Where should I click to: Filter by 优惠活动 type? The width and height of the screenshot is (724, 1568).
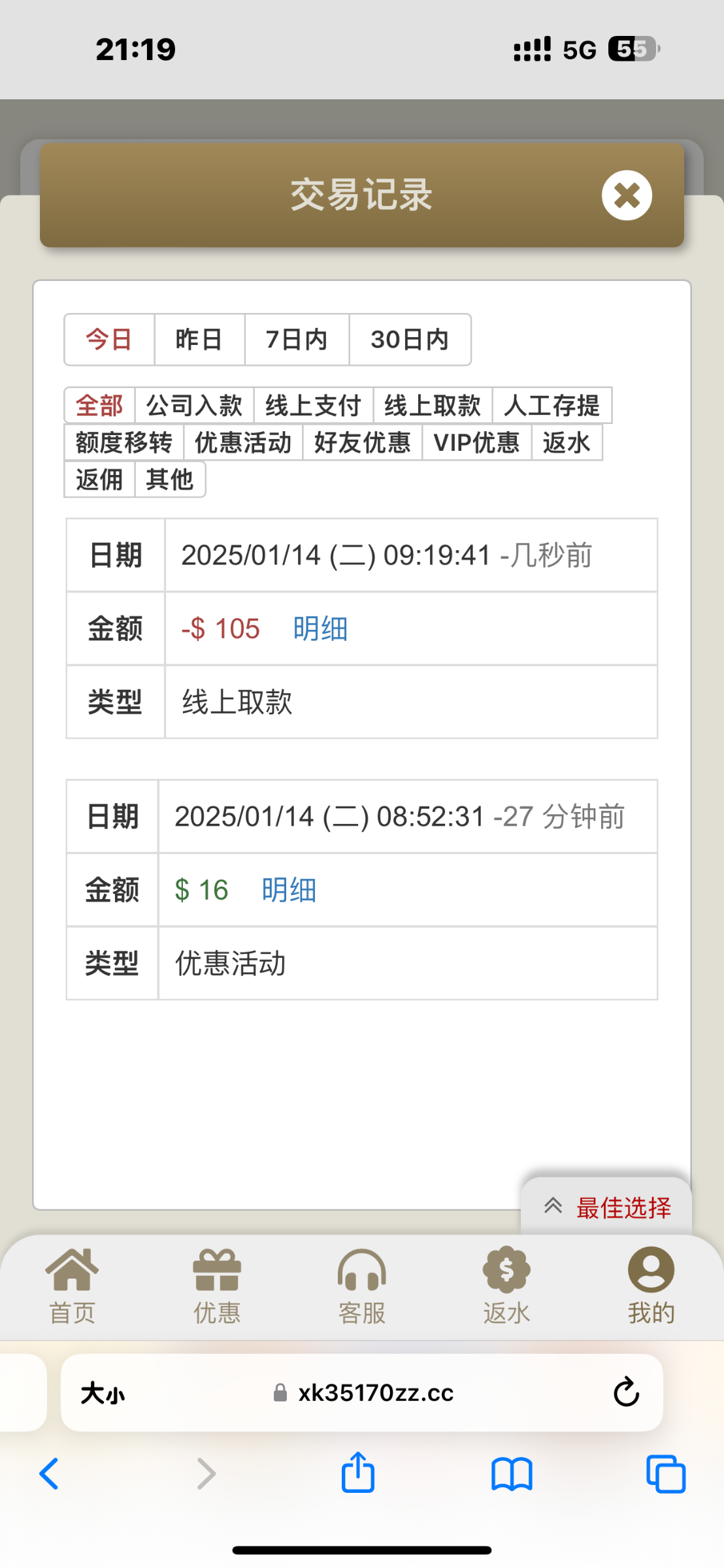(243, 443)
